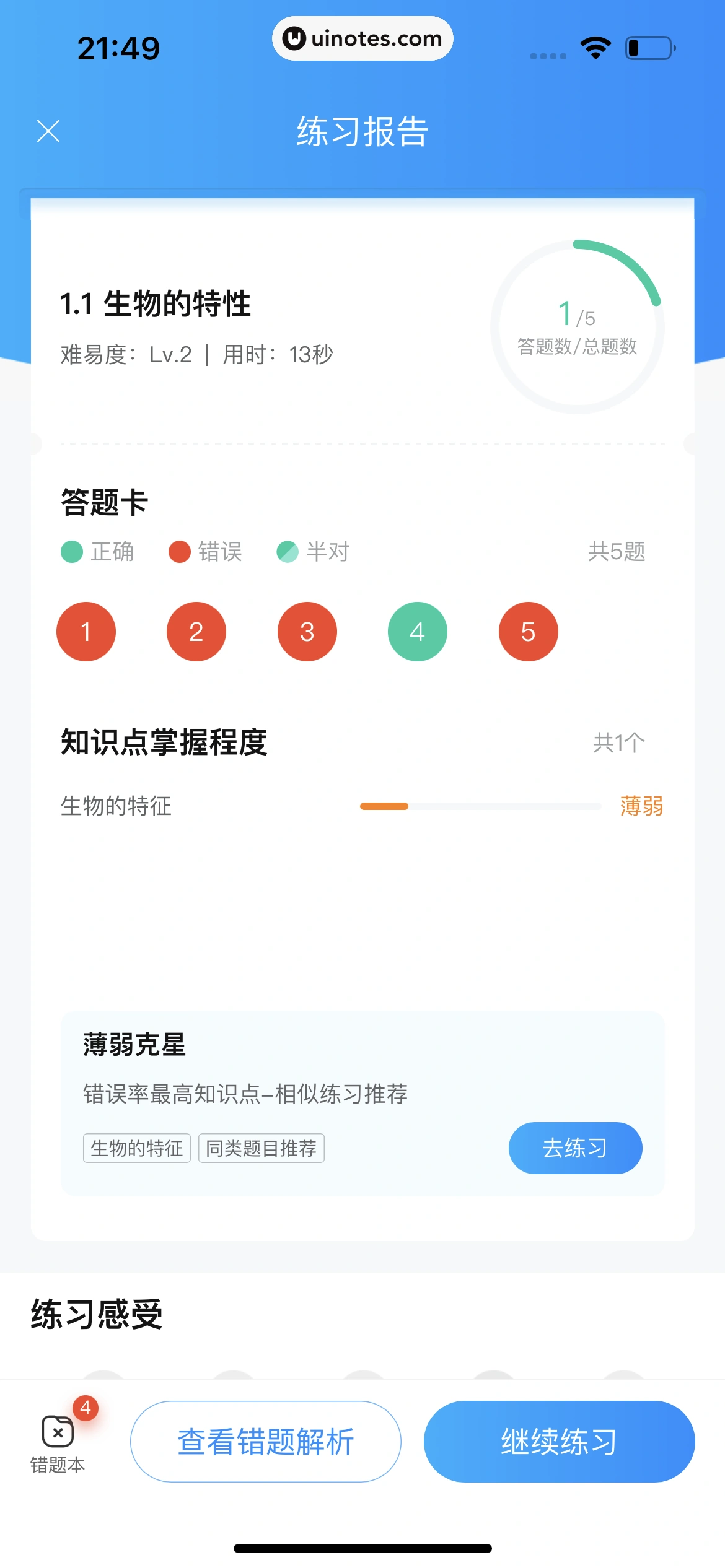The height and width of the screenshot is (1568, 725).
Task: Click the 薄弱 mastery progress bar
Action: 480,806
